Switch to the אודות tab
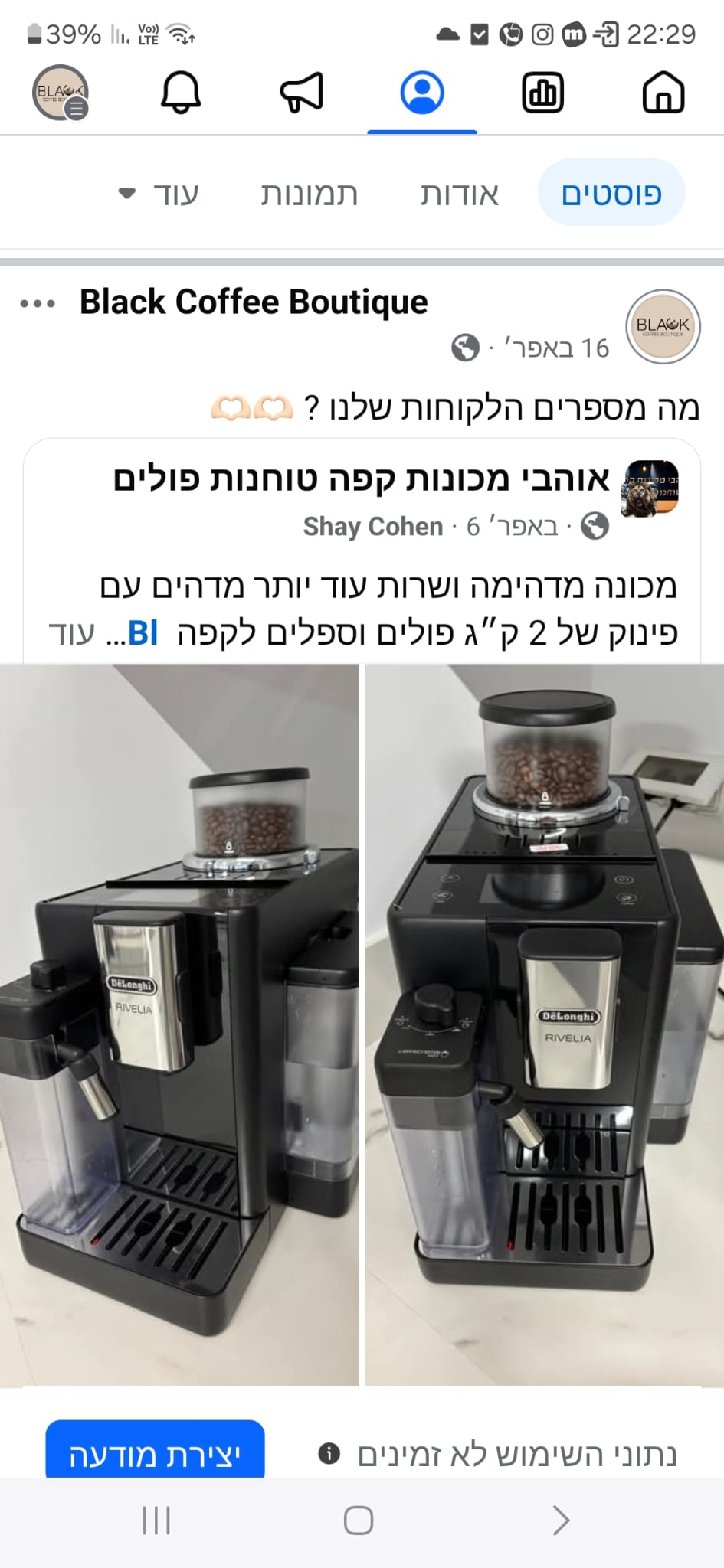This screenshot has width=724, height=1568. [x=459, y=194]
